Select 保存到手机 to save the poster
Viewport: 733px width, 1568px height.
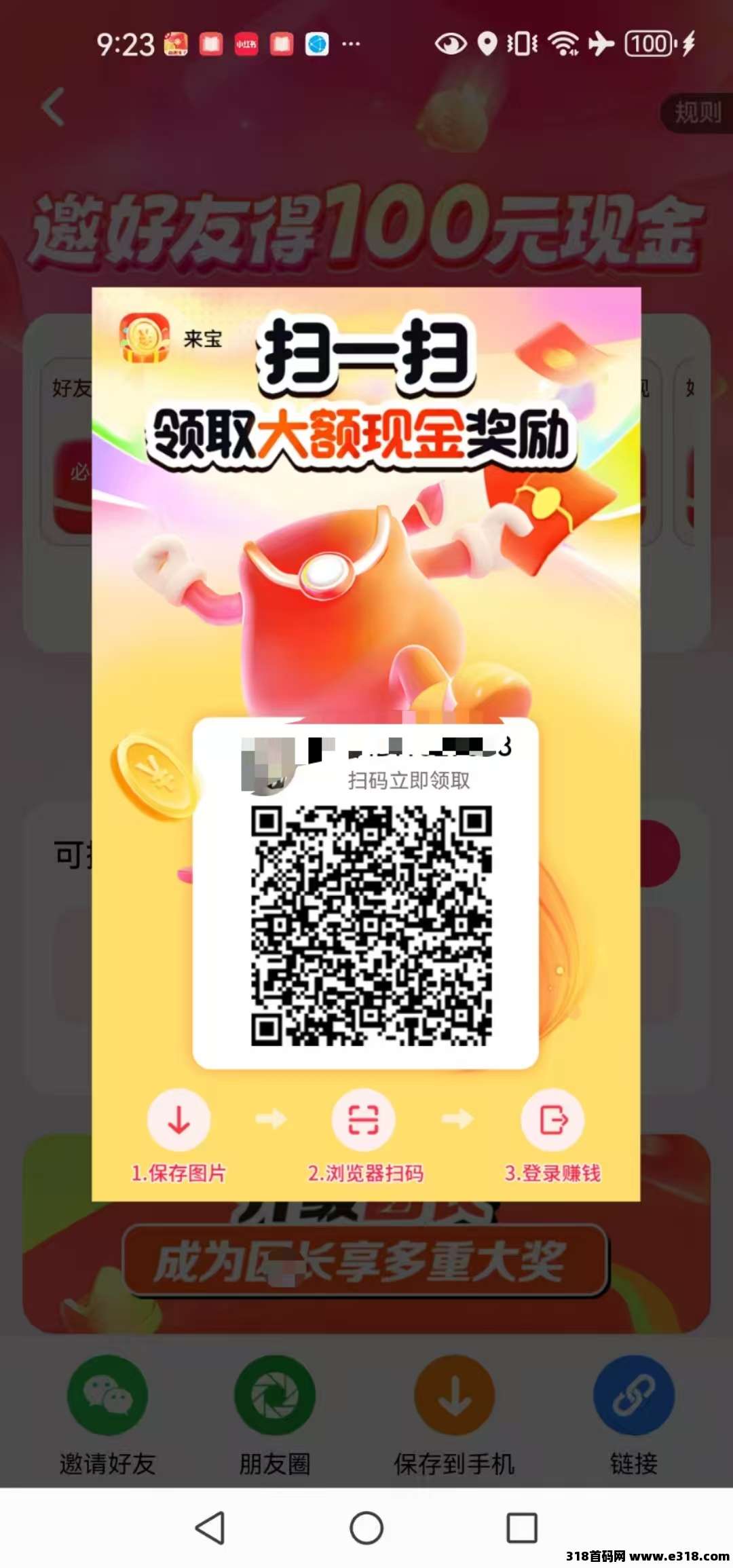[x=454, y=1415]
